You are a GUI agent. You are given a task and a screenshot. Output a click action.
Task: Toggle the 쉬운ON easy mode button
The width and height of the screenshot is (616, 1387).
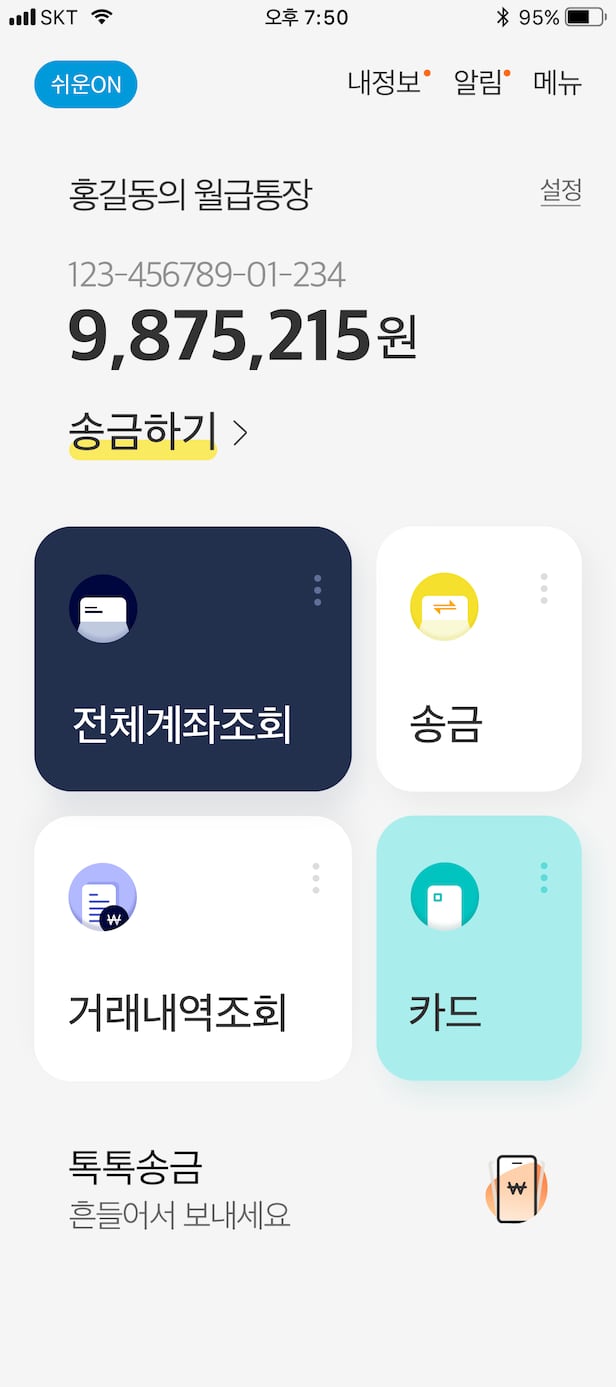(x=85, y=85)
